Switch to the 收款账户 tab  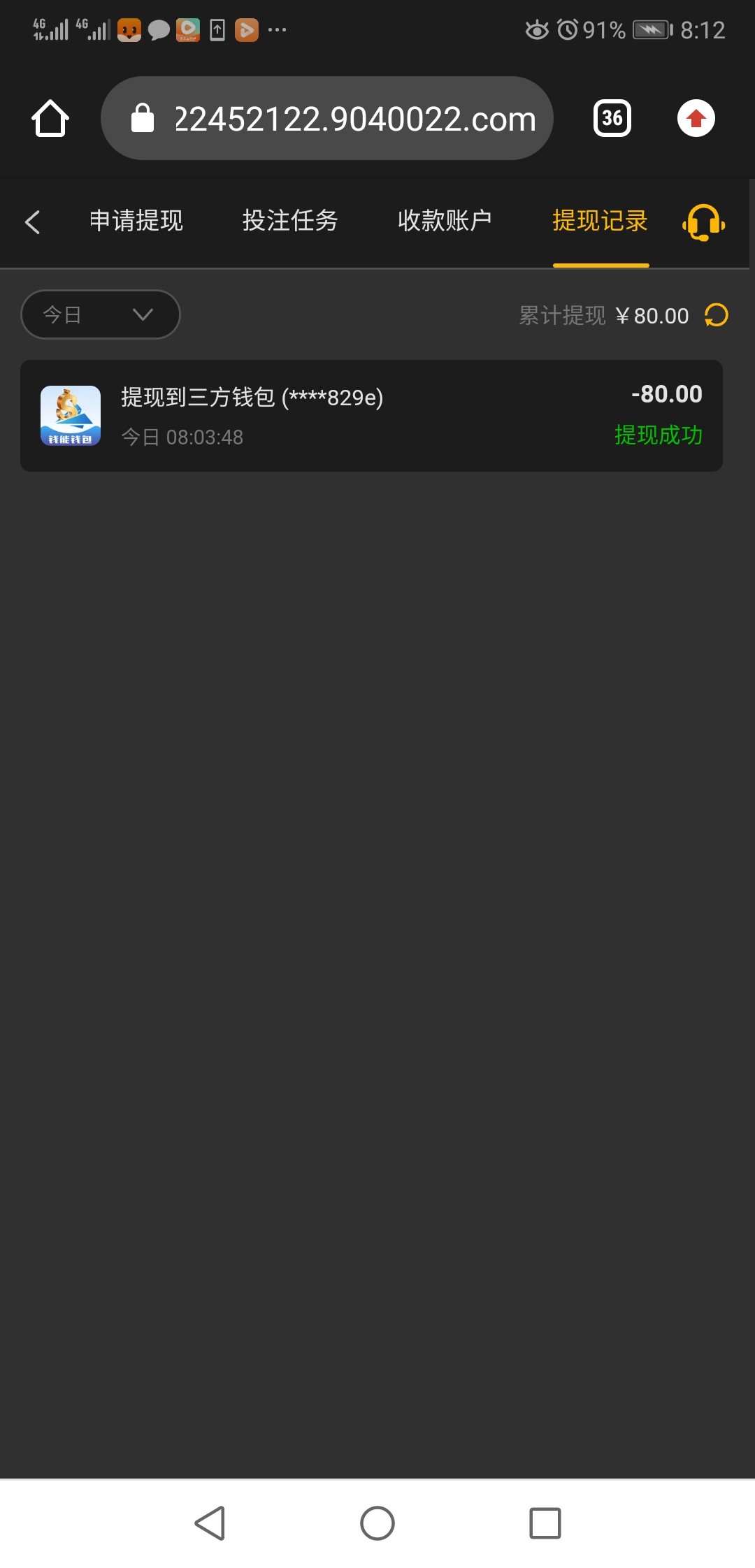(445, 221)
